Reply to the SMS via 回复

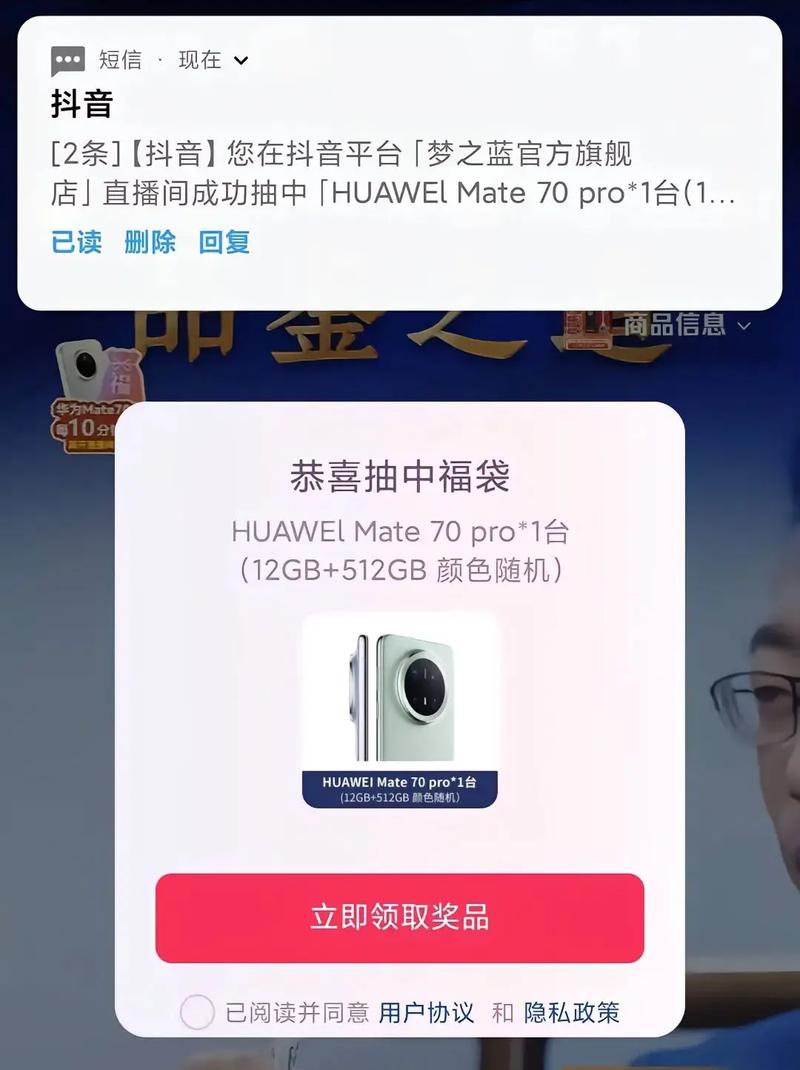point(224,242)
